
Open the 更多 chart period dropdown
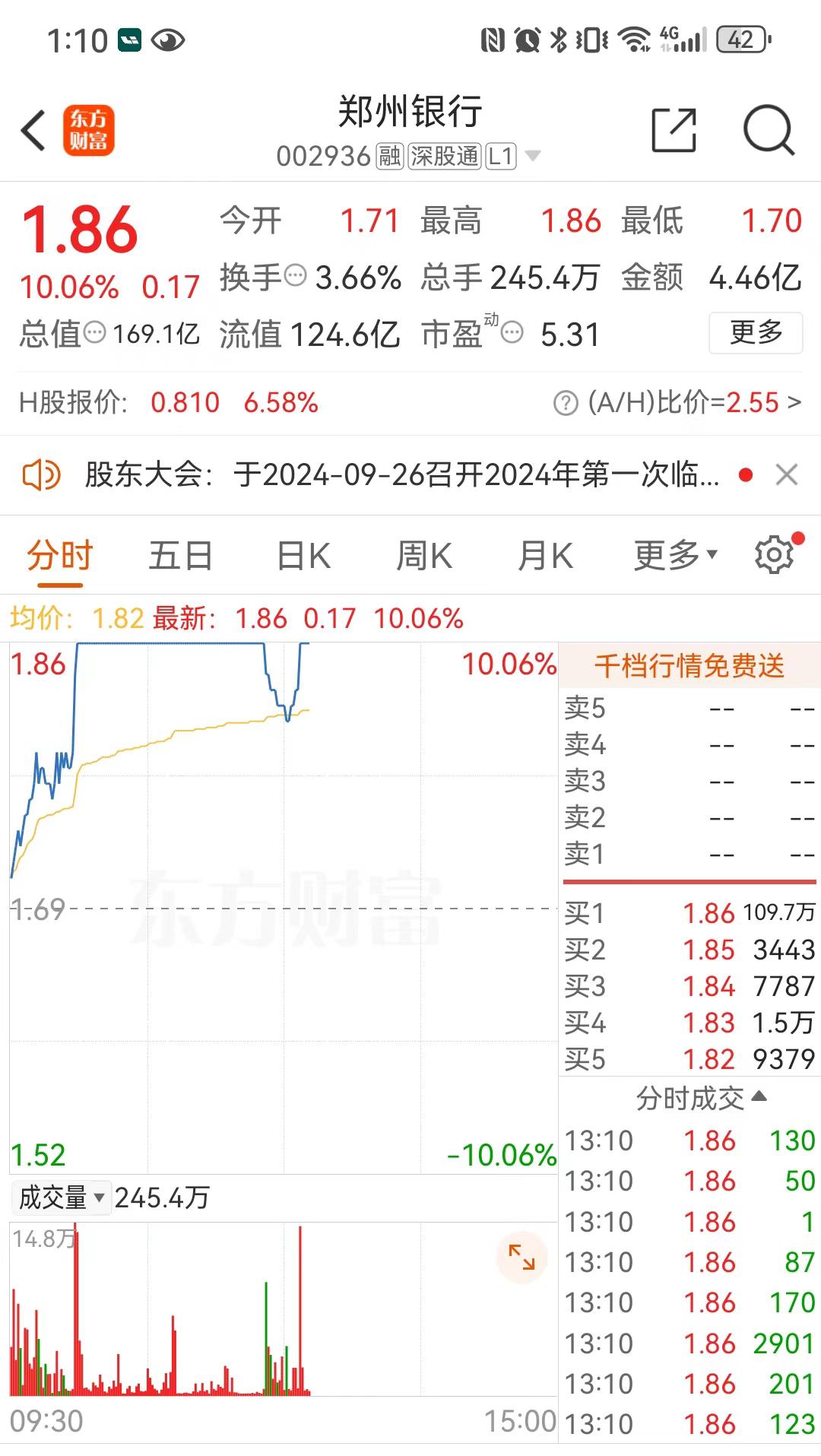coord(675,556)
